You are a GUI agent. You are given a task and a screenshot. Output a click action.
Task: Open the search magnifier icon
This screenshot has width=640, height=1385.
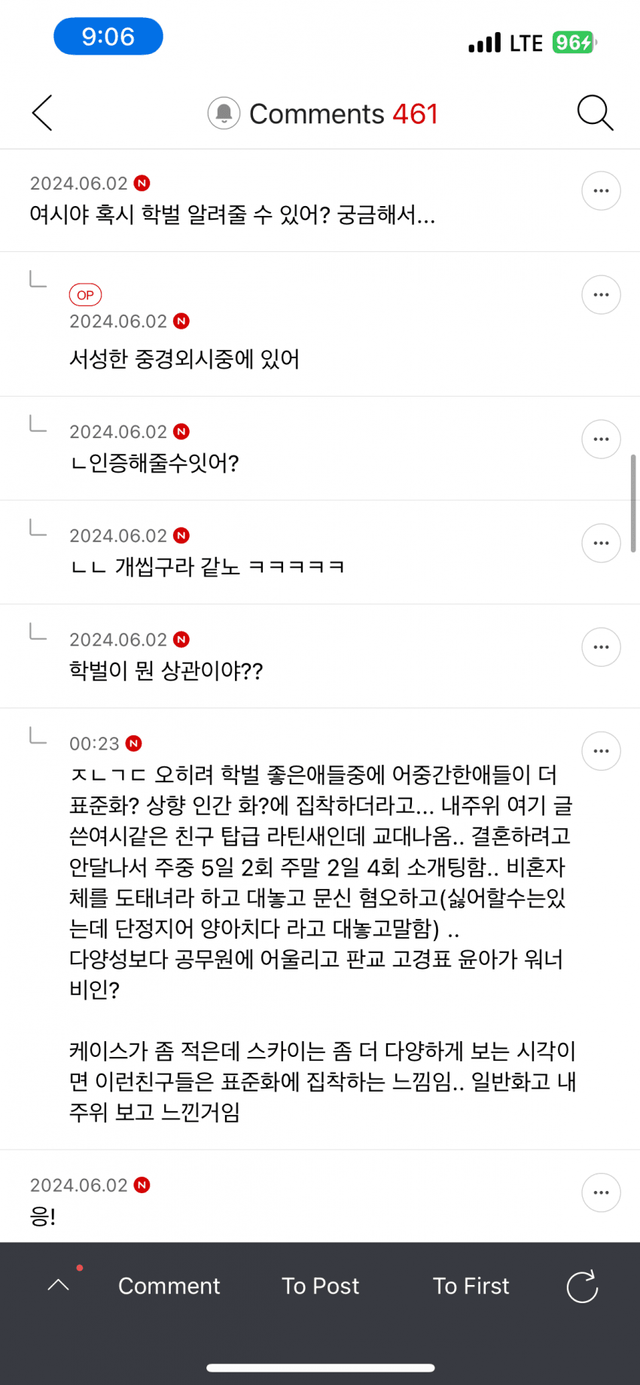click(x=595, y=113)
